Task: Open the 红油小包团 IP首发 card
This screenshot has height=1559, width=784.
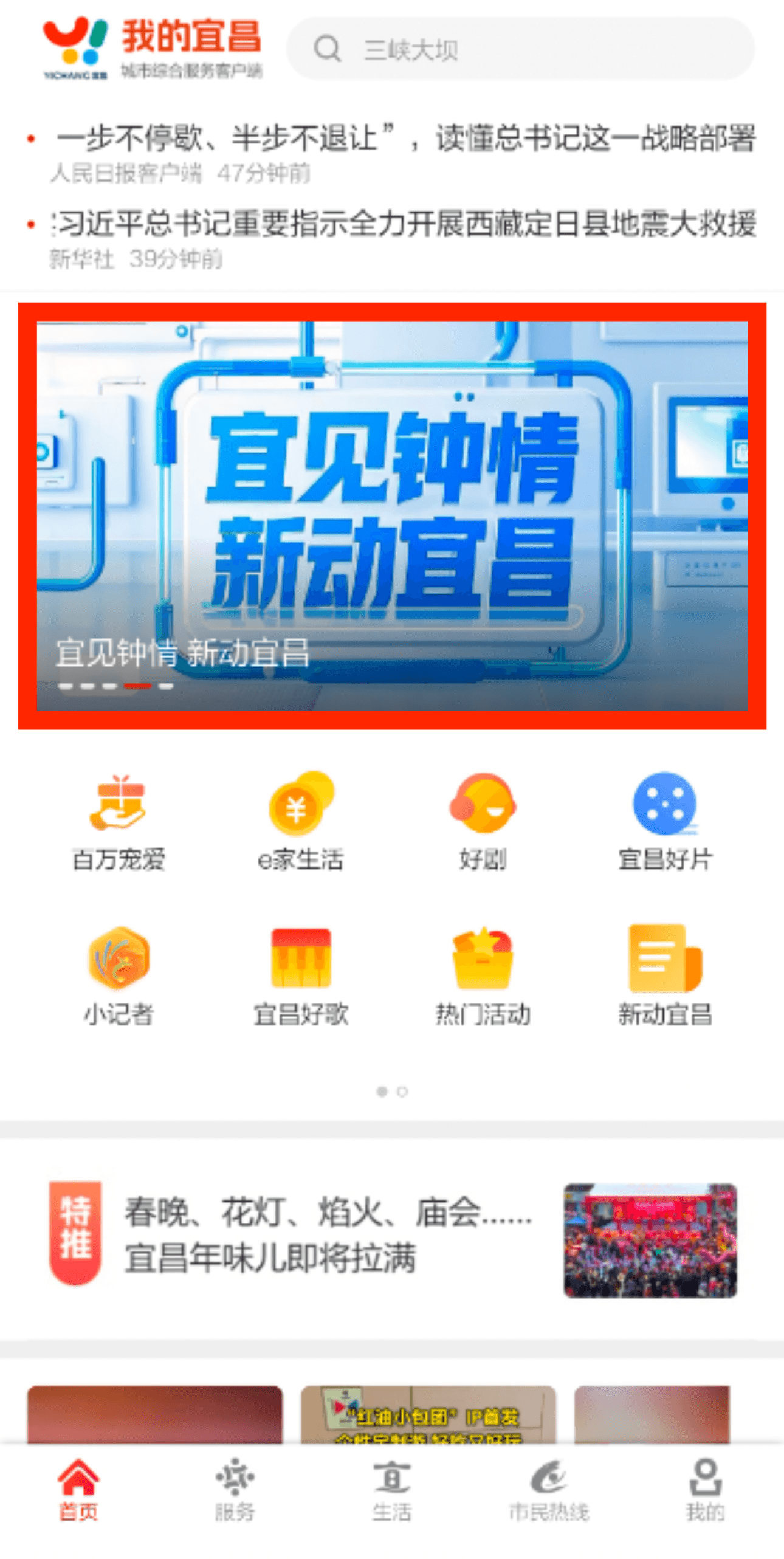Action: click(x=428, y=1415)
